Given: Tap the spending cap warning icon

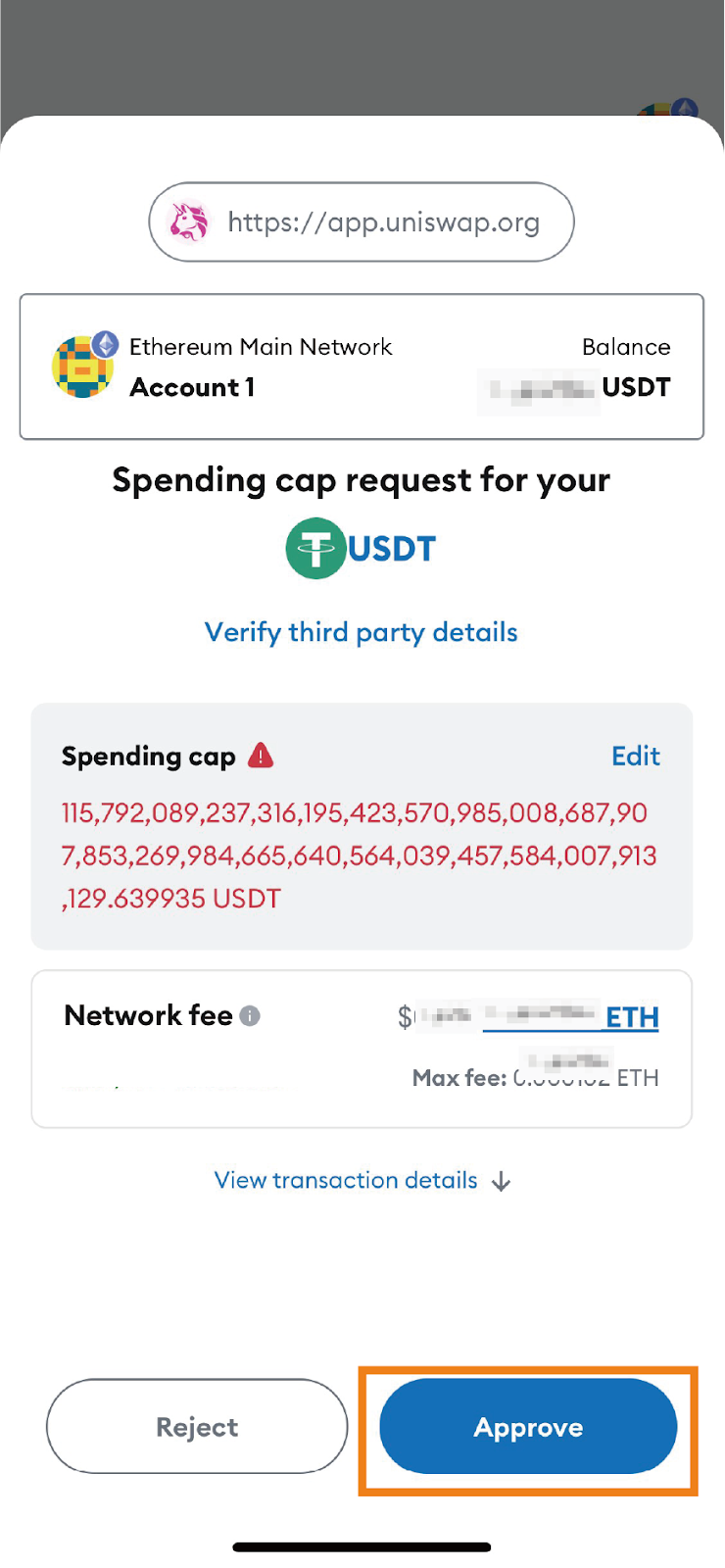Looking at the screenshot, I should coord(261,756).
